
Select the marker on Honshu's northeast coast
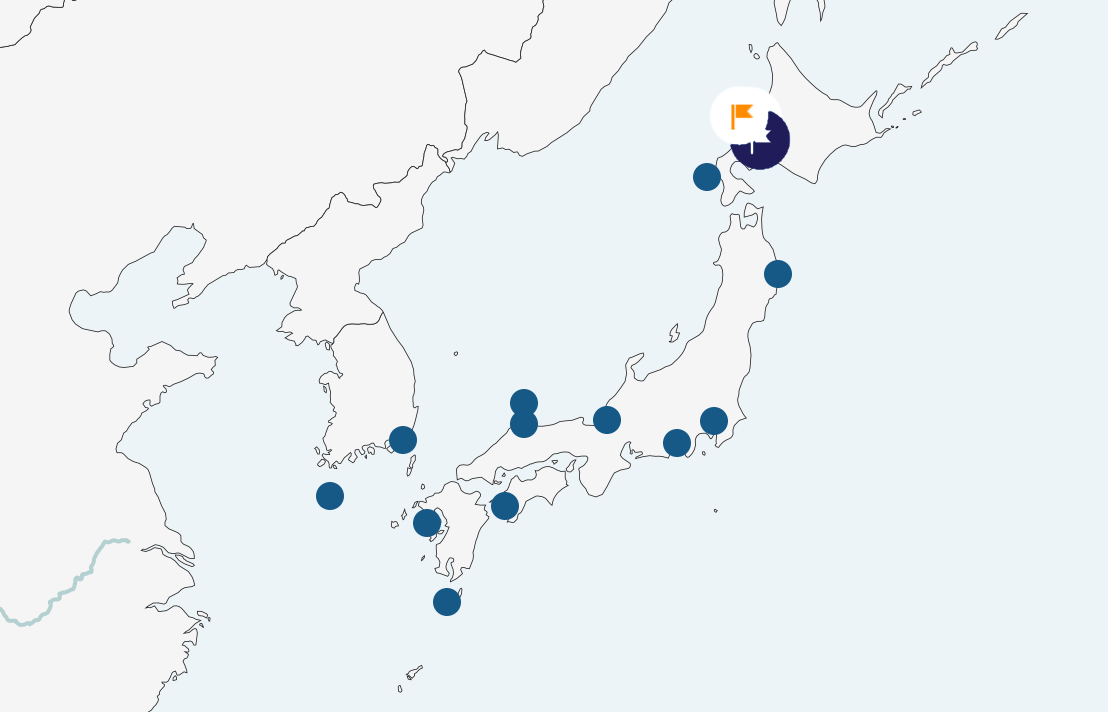tap(778, 274)
